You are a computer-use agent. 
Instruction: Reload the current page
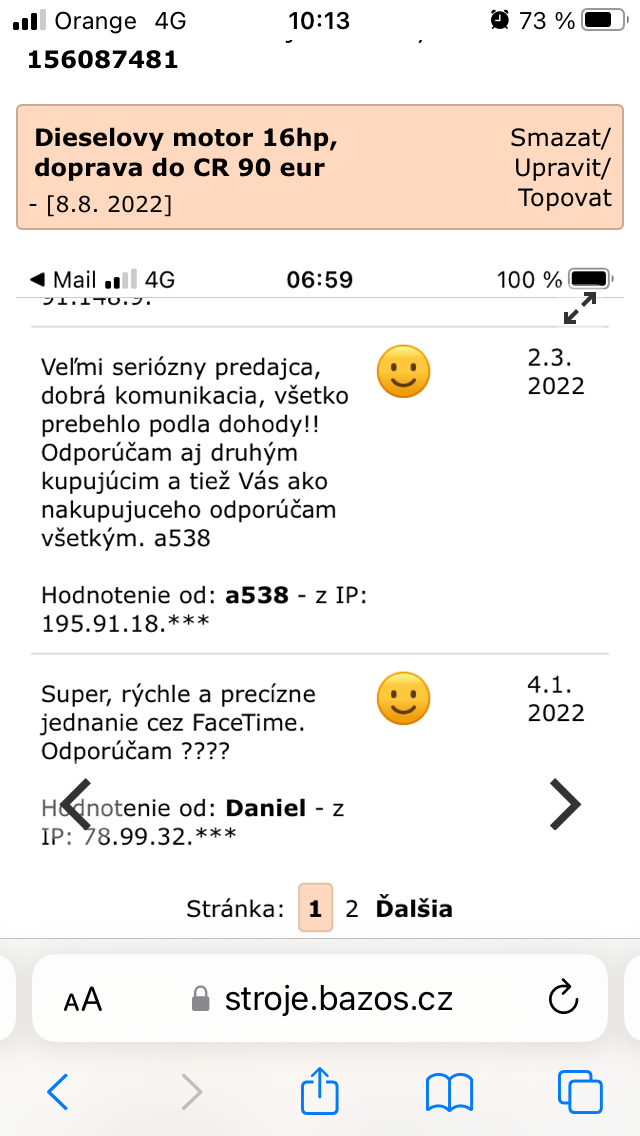coord(565,998)
